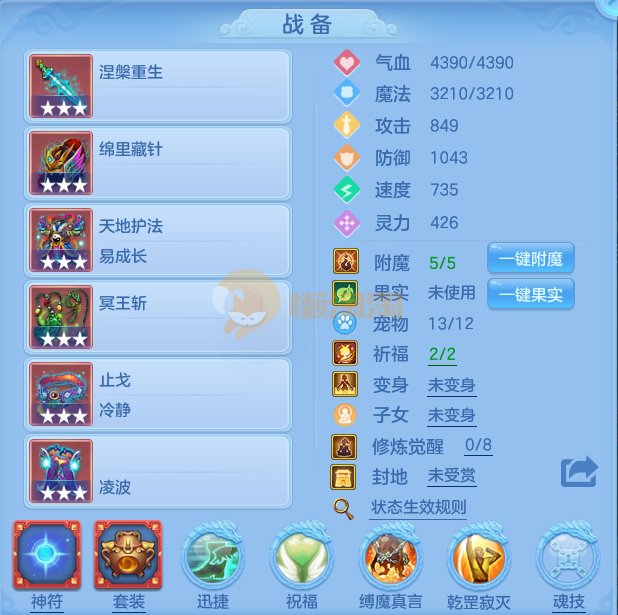Open the 魂技 skill icon
Screen dimensions: 618x615
568,556
